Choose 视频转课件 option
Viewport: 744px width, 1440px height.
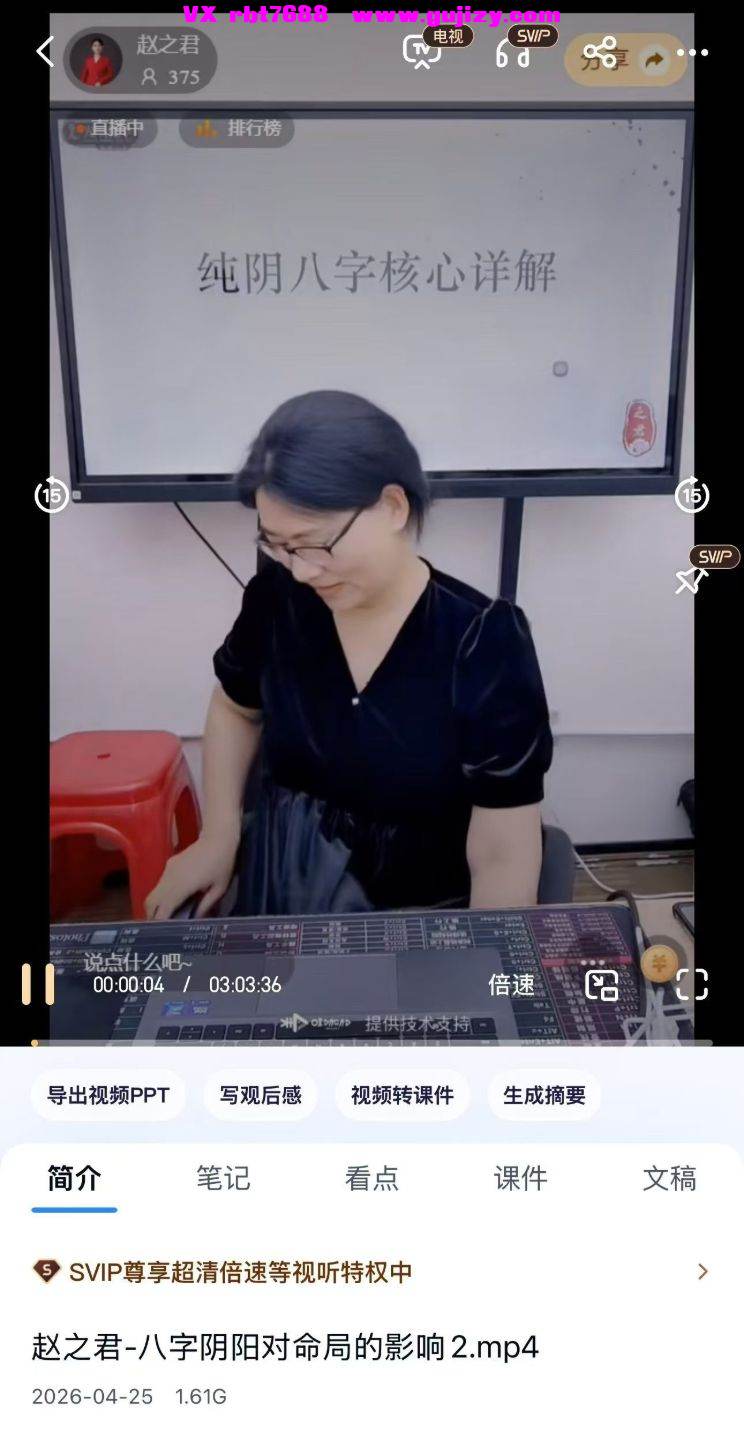(402, 1095)
